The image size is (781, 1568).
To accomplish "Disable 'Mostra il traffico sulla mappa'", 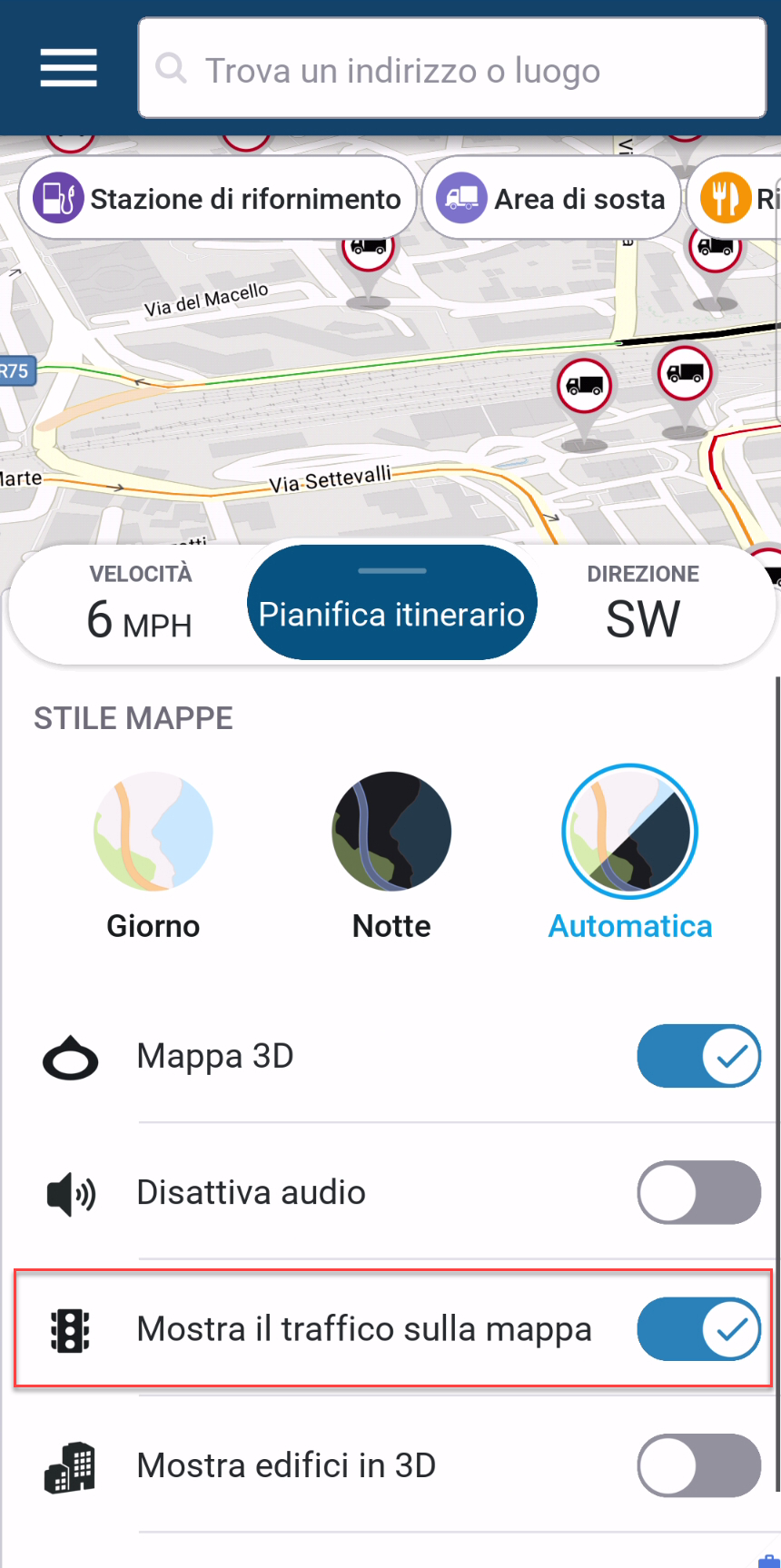I will pos(698,1328).
